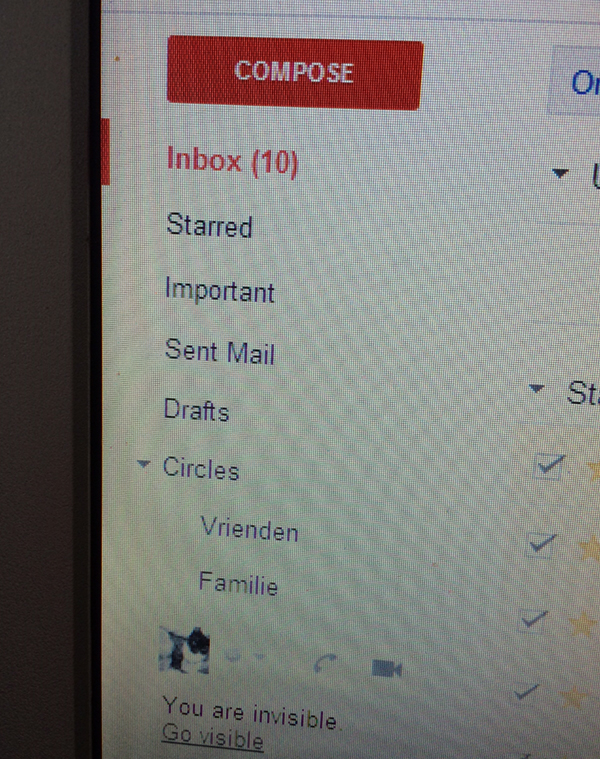The width and height of the screenshot is (600, 759).
Task: Start a video call with the camera icon
Action: coord(386,666)
